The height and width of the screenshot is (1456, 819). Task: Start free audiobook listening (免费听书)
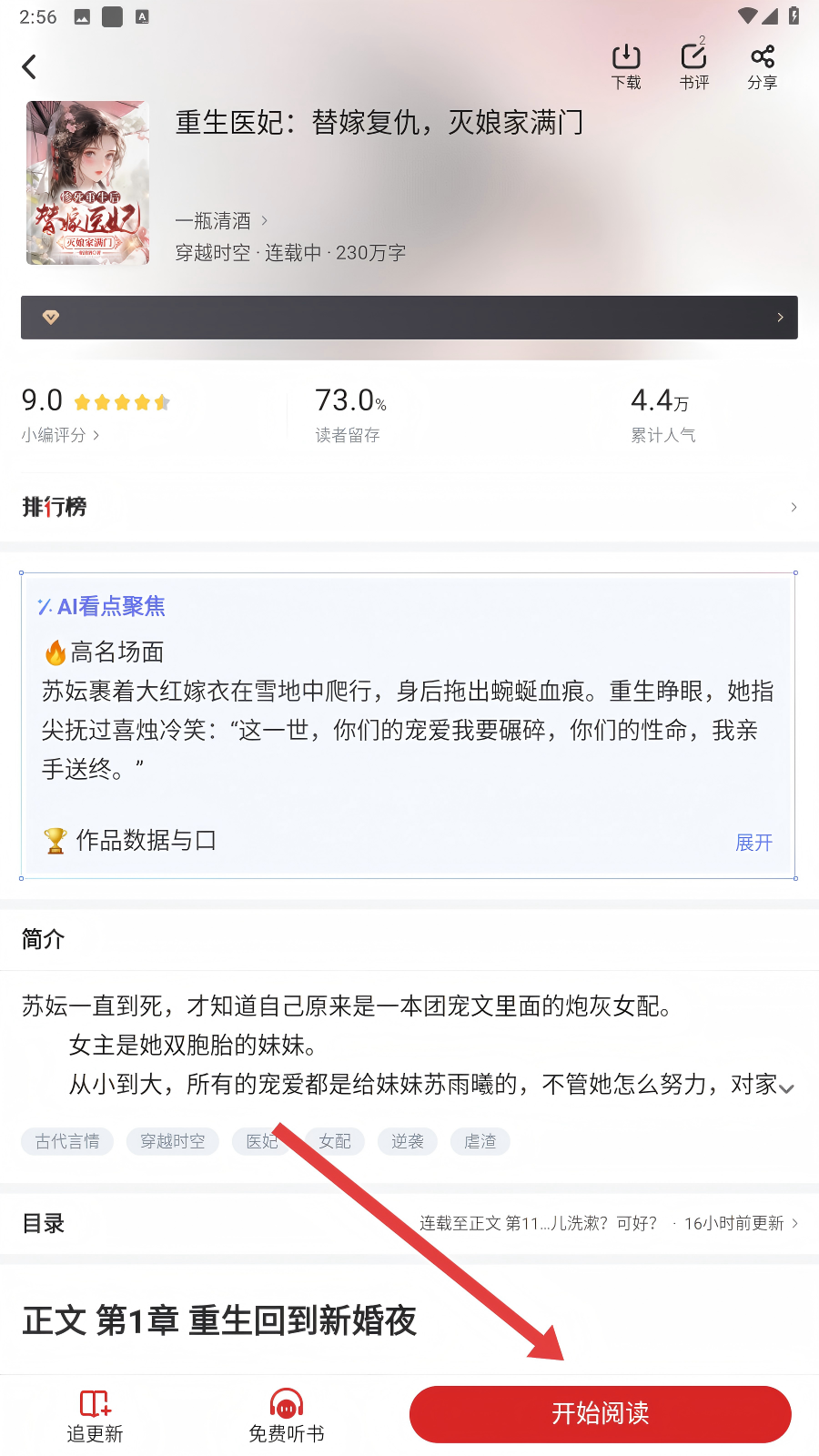point(287,1416)
